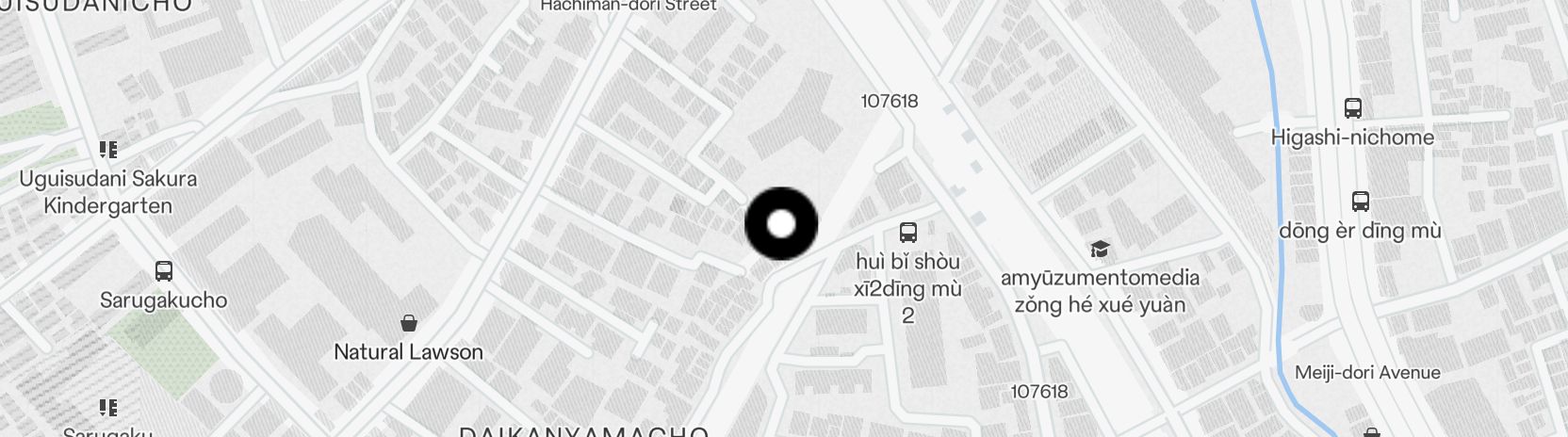Select the huì bǐ shòu bus stop
1568x437 pixels.
[x=908, y=233]
